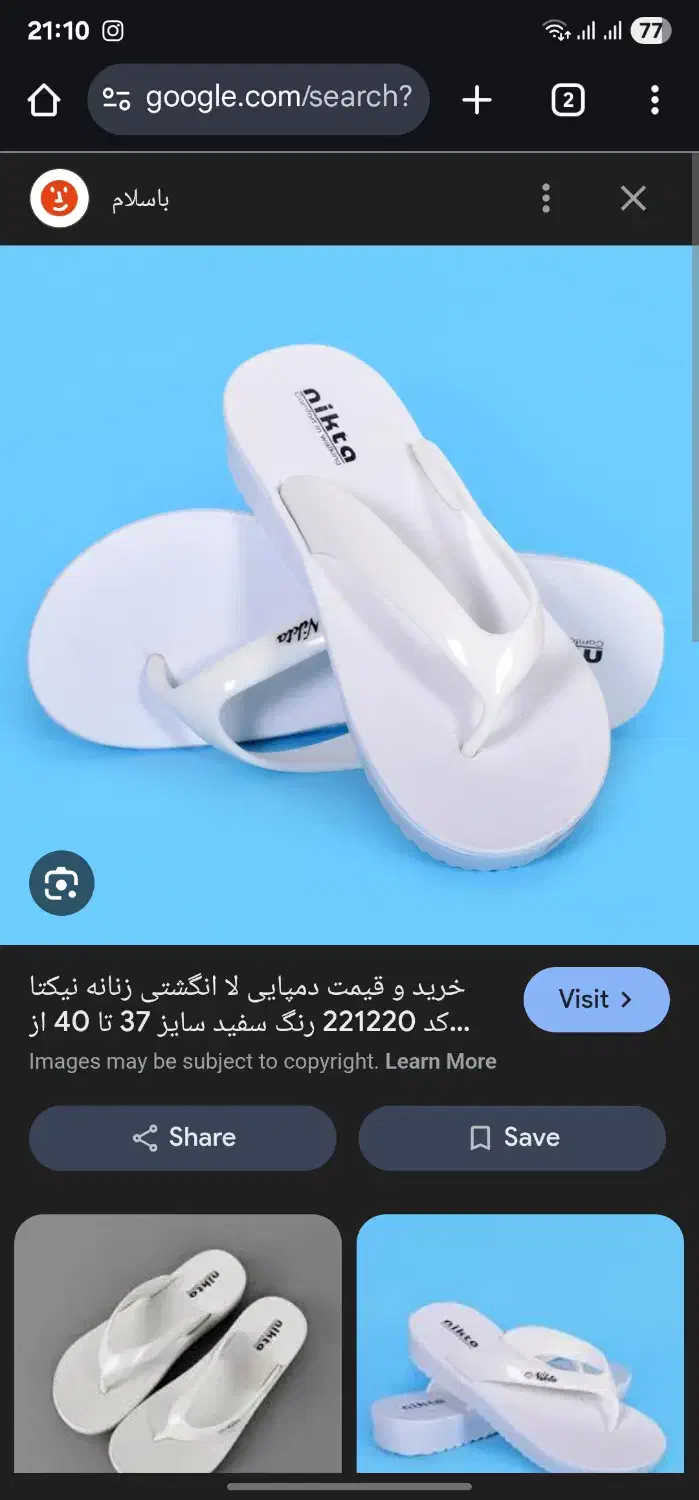The height and width of the screenshot is (1500, 699).
Task: Open the Learn More copyright link
Action: click(x=440, y=1062)
